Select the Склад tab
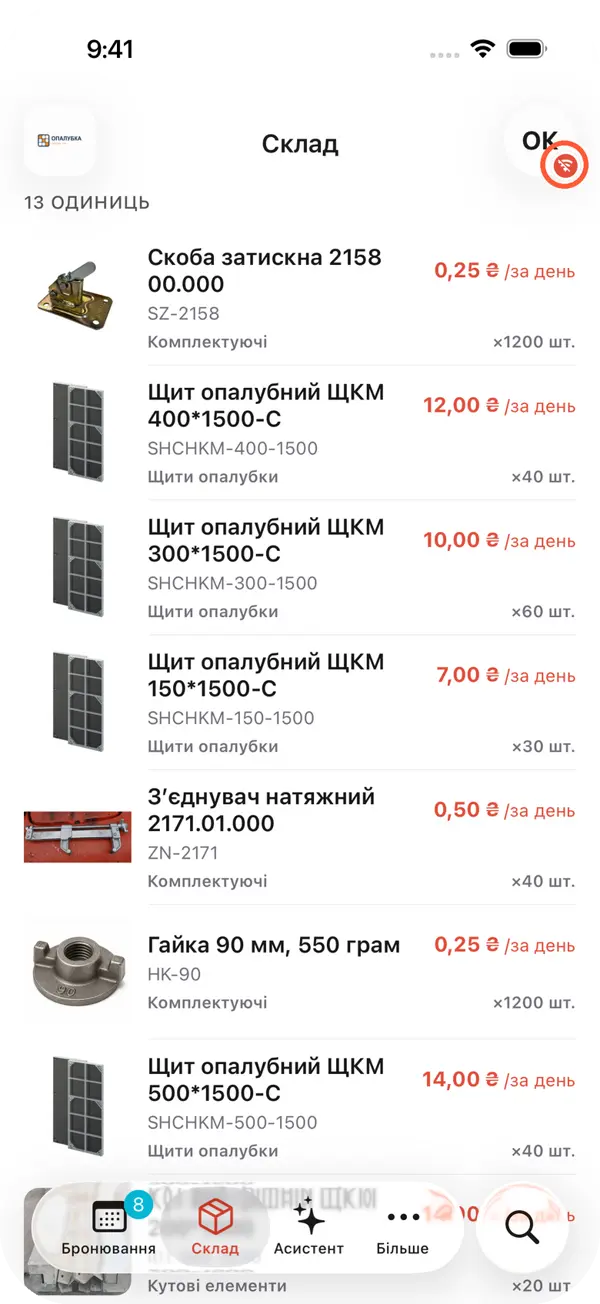Image resolution: width=600 pixels, height=1304 pixels. click(x=215, y=1227)
